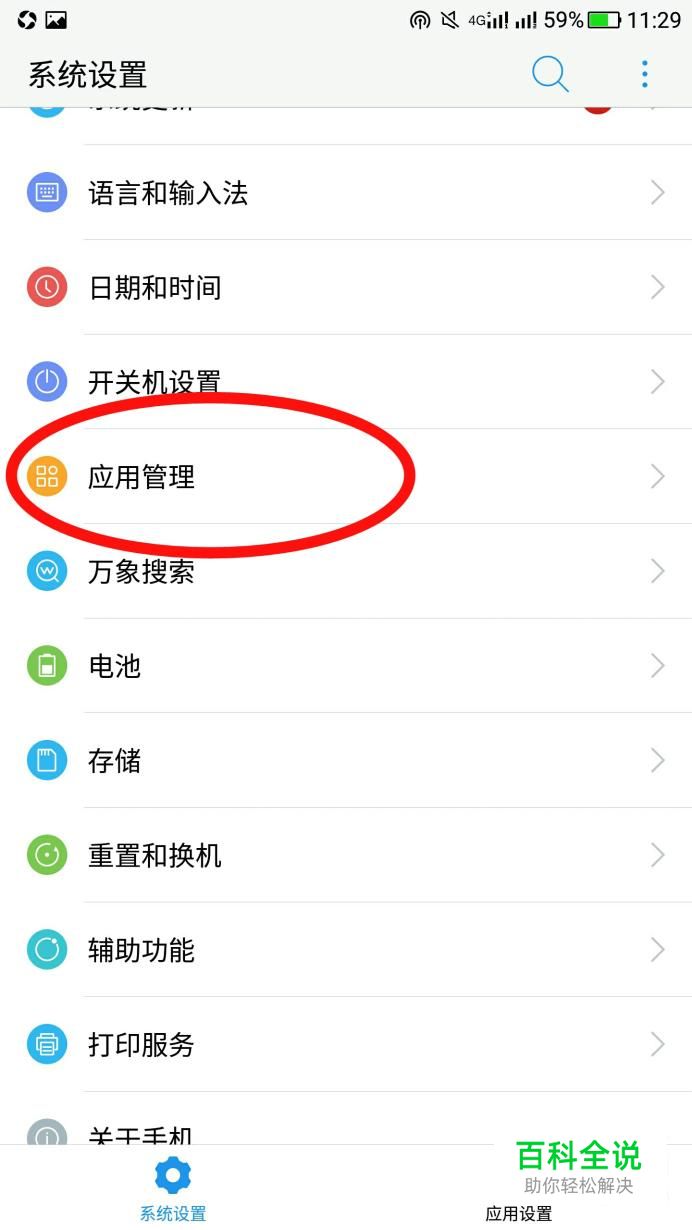Go to 辅助功能
The height and width of the screenshot is (1230, 692).
346,950
